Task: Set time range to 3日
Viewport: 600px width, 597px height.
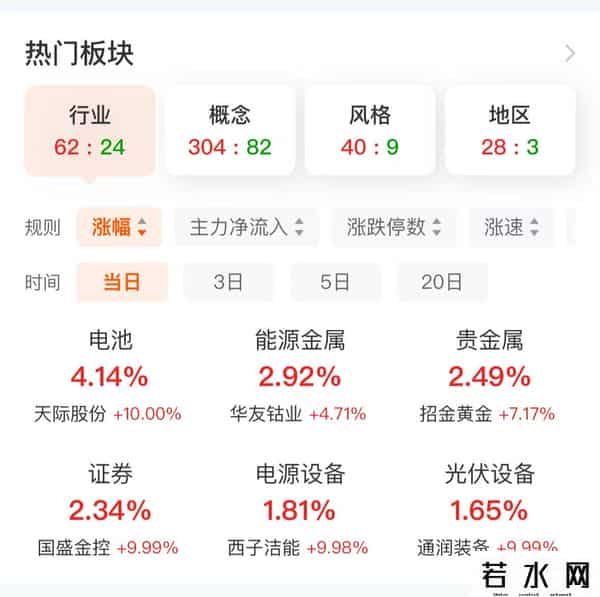Action: [x=229, y=282]
